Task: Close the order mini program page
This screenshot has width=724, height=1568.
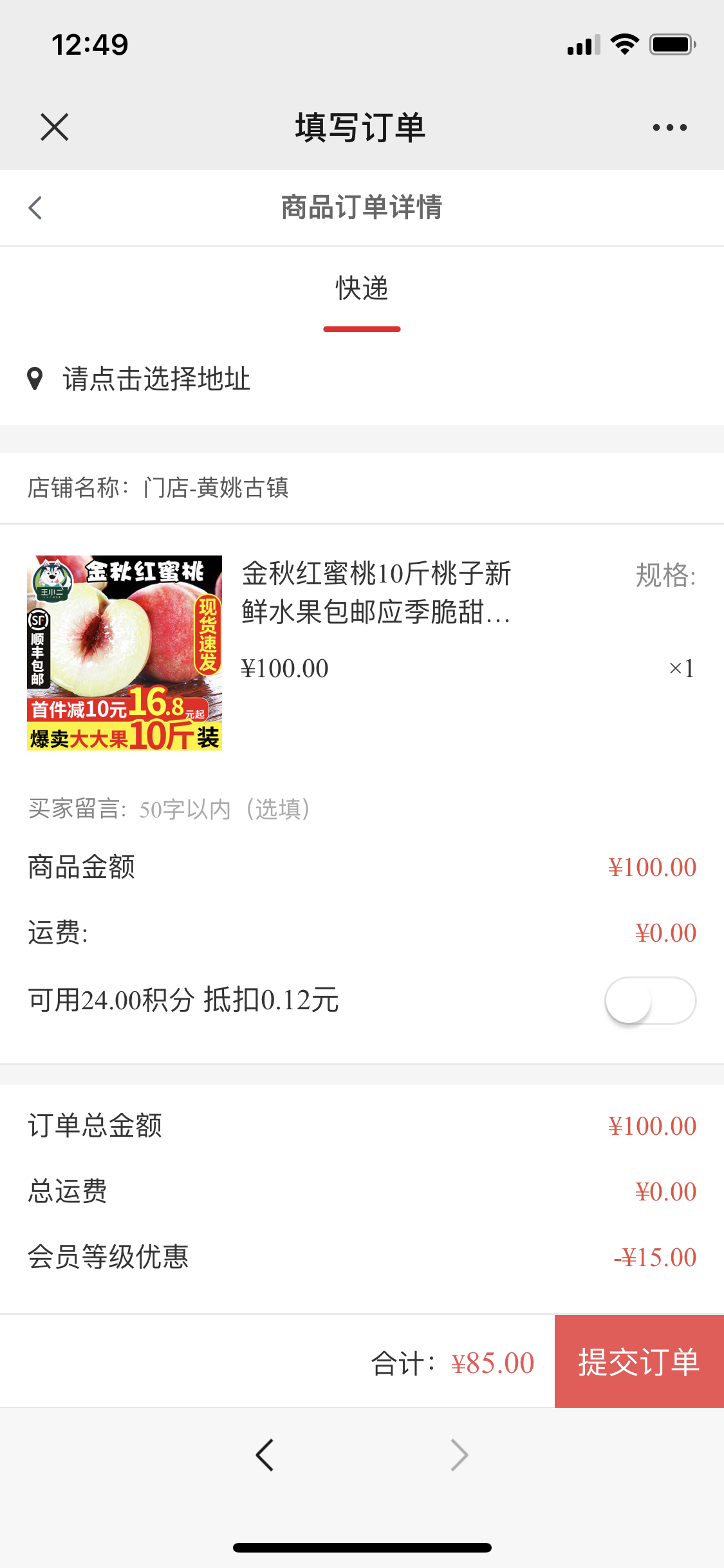Action: pyautogui.click(x=54, y=127)
